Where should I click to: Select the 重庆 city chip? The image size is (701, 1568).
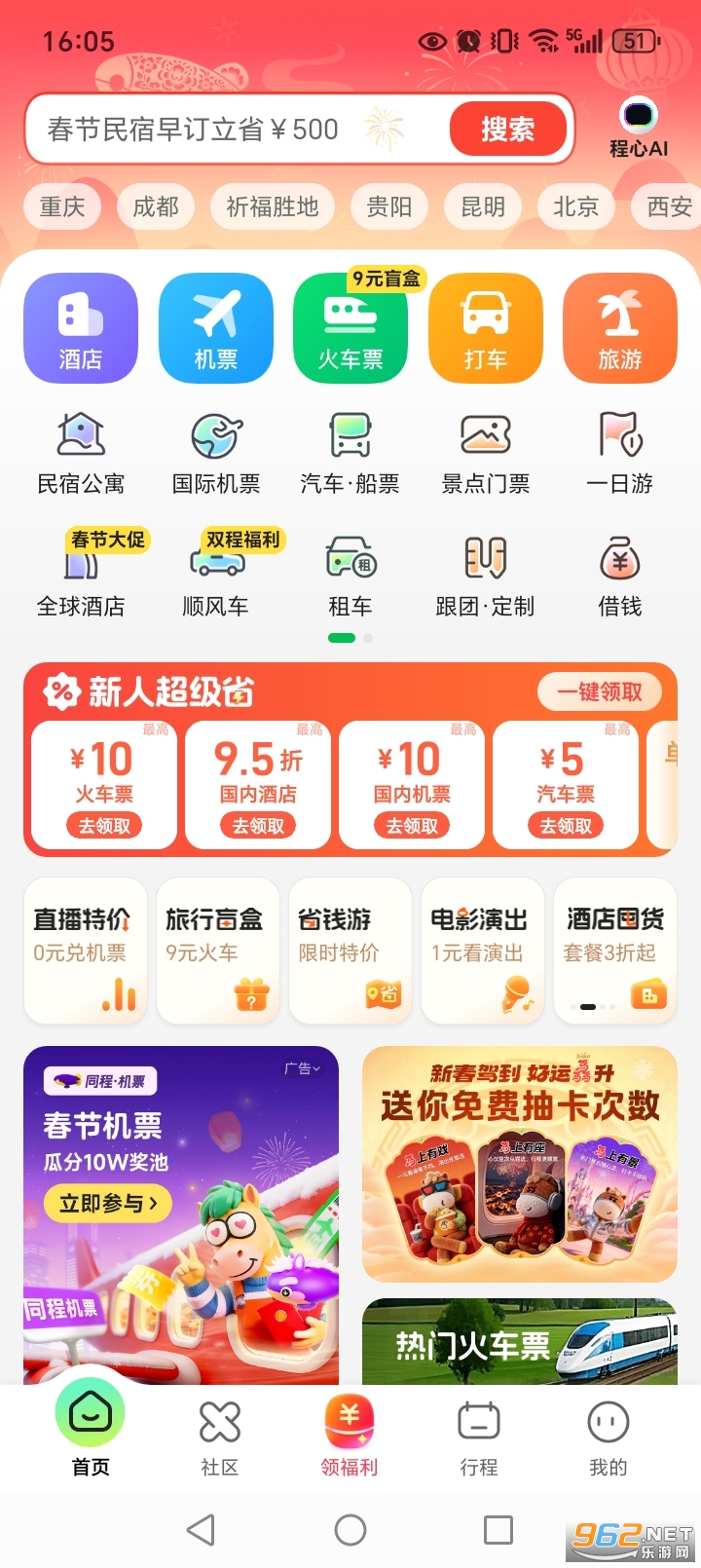click(x=63, y=206)
